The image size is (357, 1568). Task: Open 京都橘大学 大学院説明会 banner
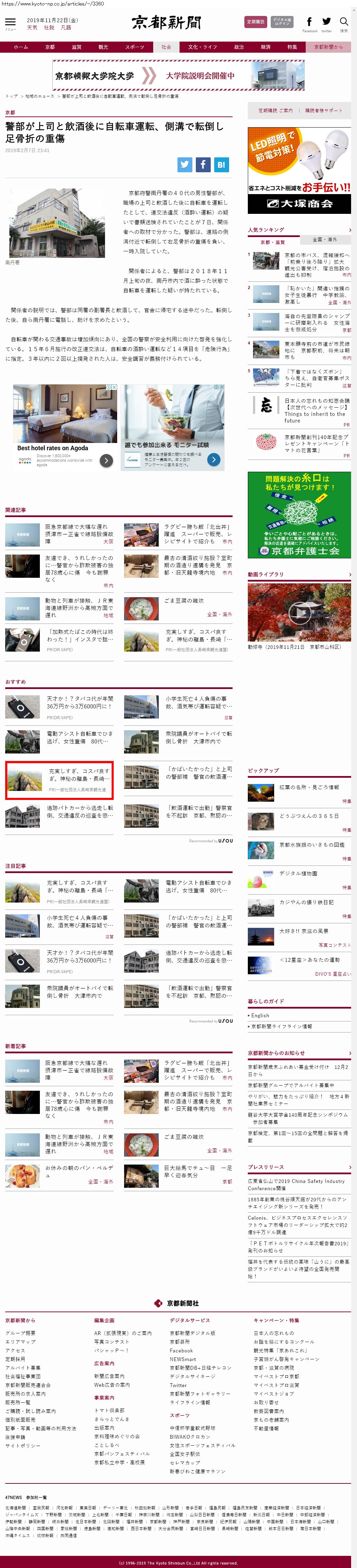tap(178, 76)
